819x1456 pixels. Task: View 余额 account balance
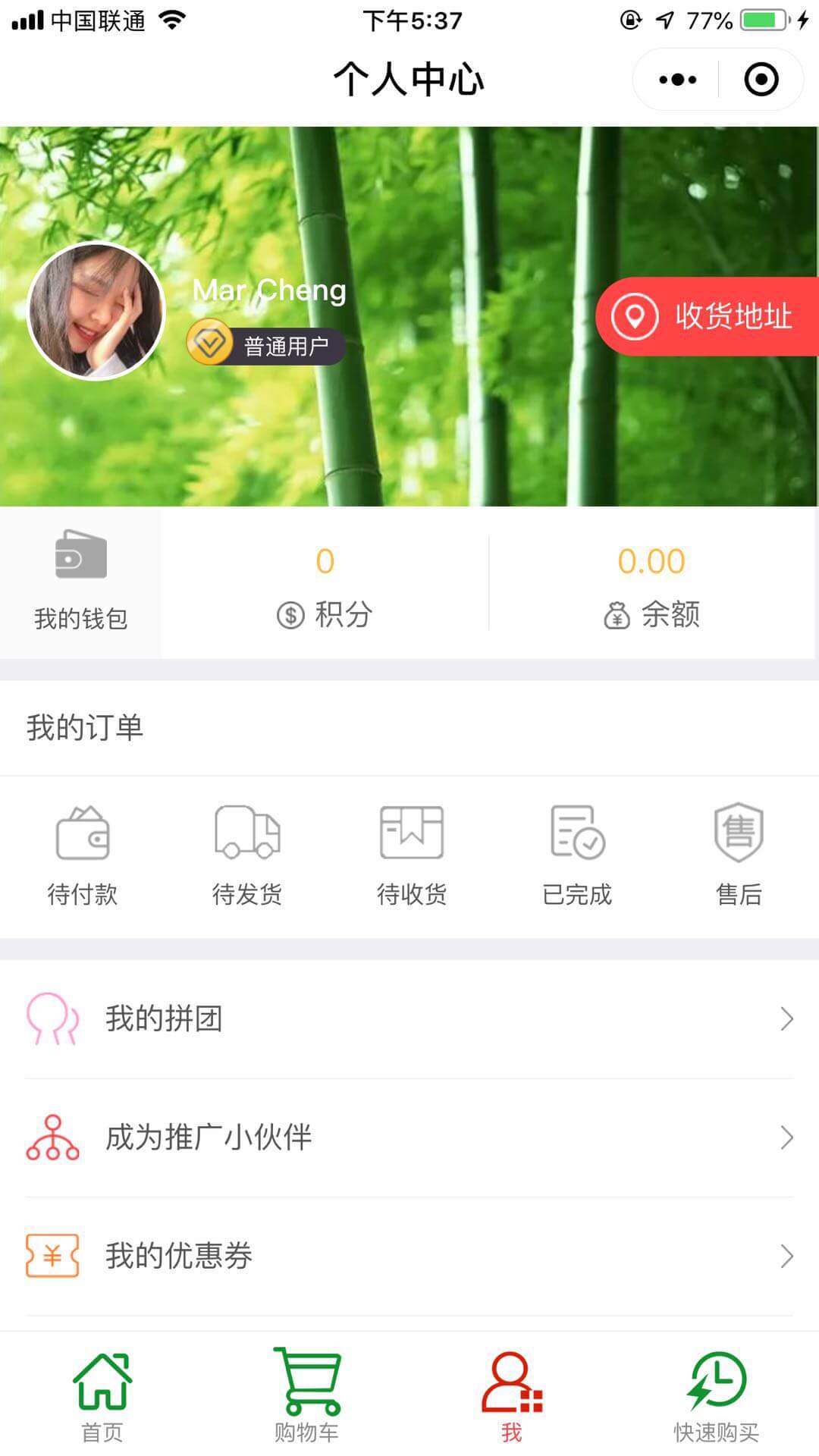651,586
